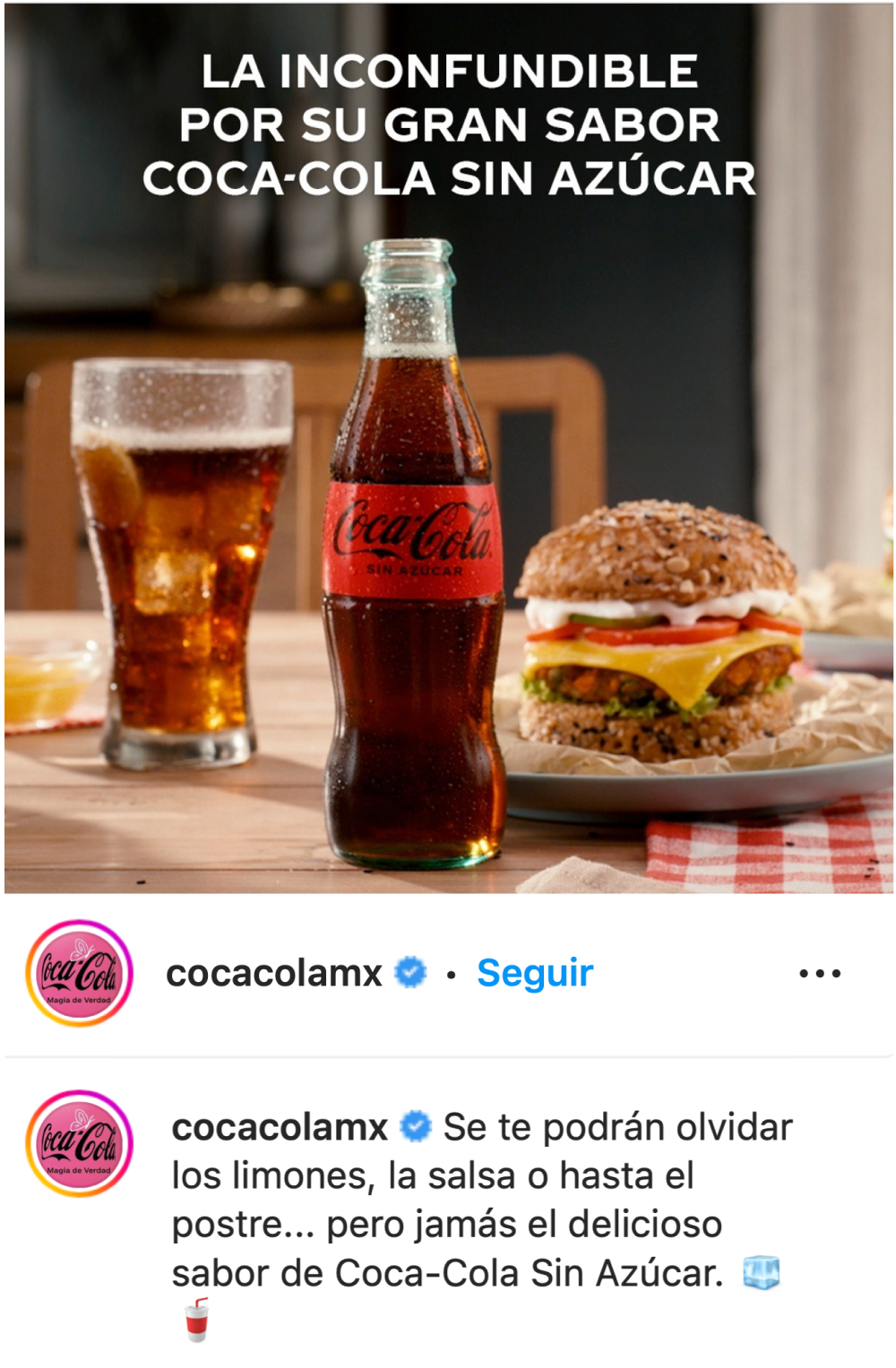
Task: Tap the cocacolamx username in the caption
Action: pyautogui.click(x=280, y=1127)
